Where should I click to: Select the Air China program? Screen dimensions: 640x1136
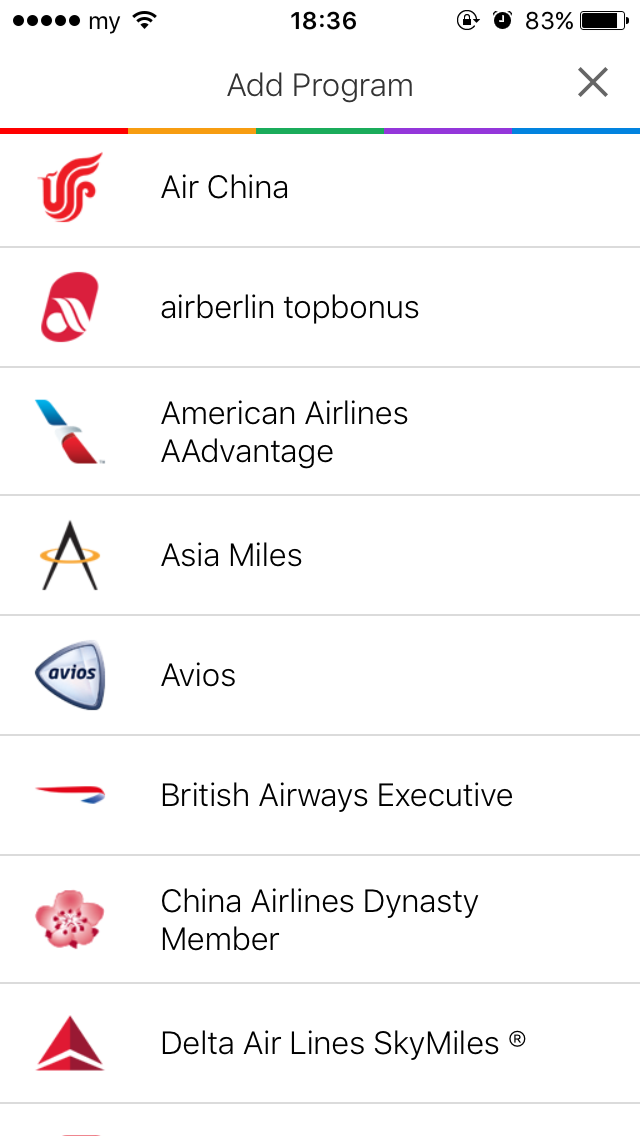pyautogui.click(x=320, y=190)
